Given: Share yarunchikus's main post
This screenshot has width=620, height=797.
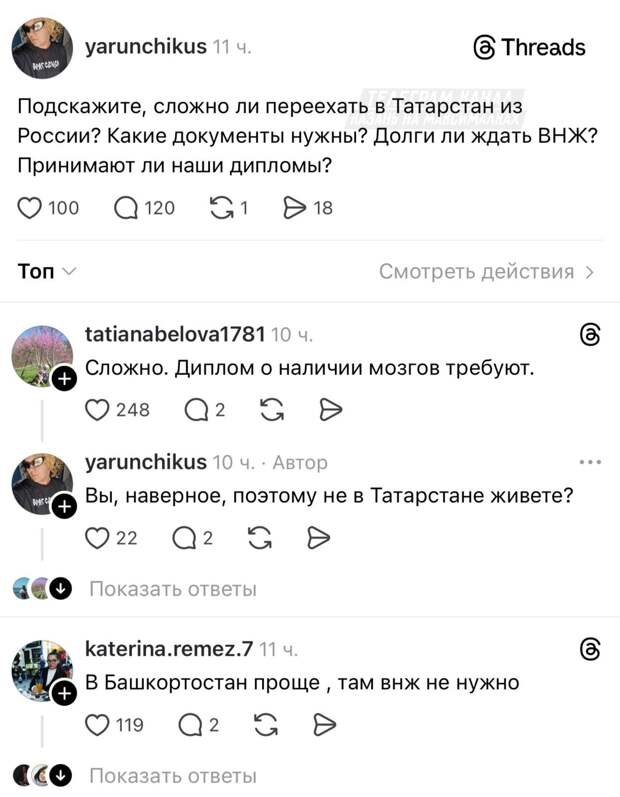Looking at the screenshot, I should click(x=295, y=207).
